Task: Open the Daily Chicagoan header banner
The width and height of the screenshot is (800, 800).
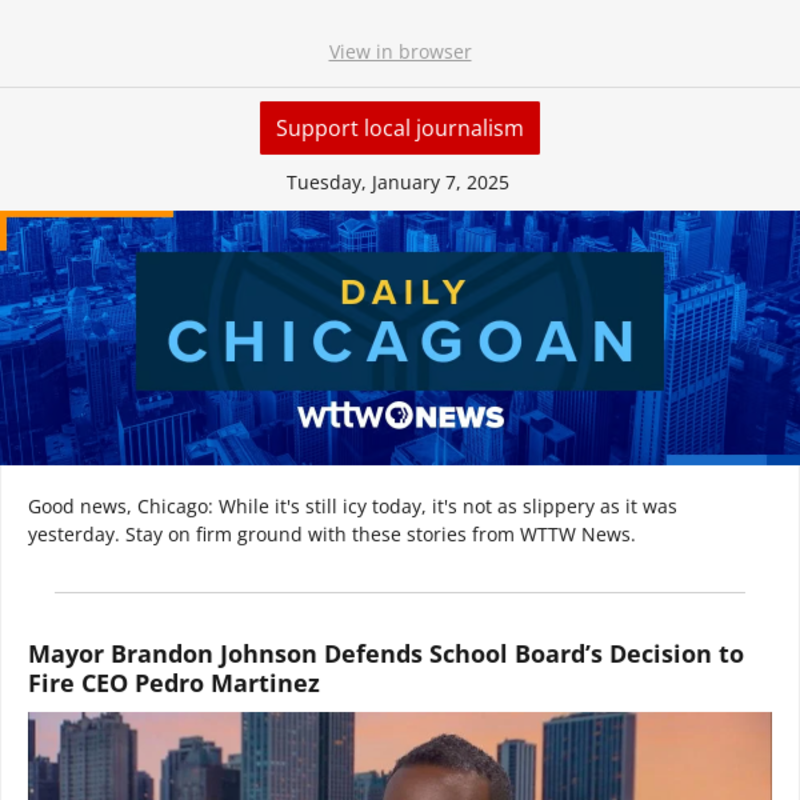Action: [400, 337]
